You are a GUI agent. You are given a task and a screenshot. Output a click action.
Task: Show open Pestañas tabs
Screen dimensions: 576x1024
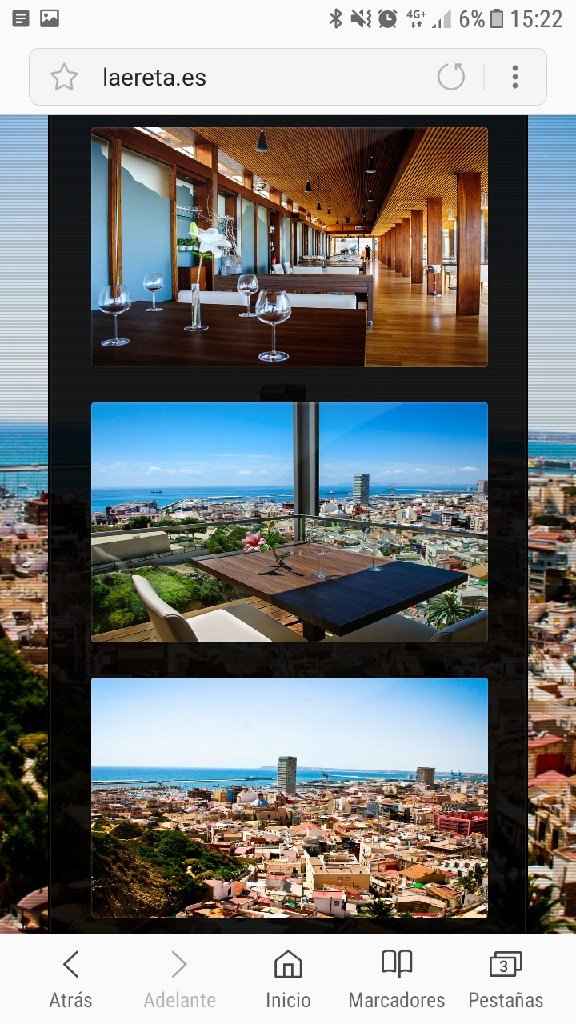coord(505,979)
